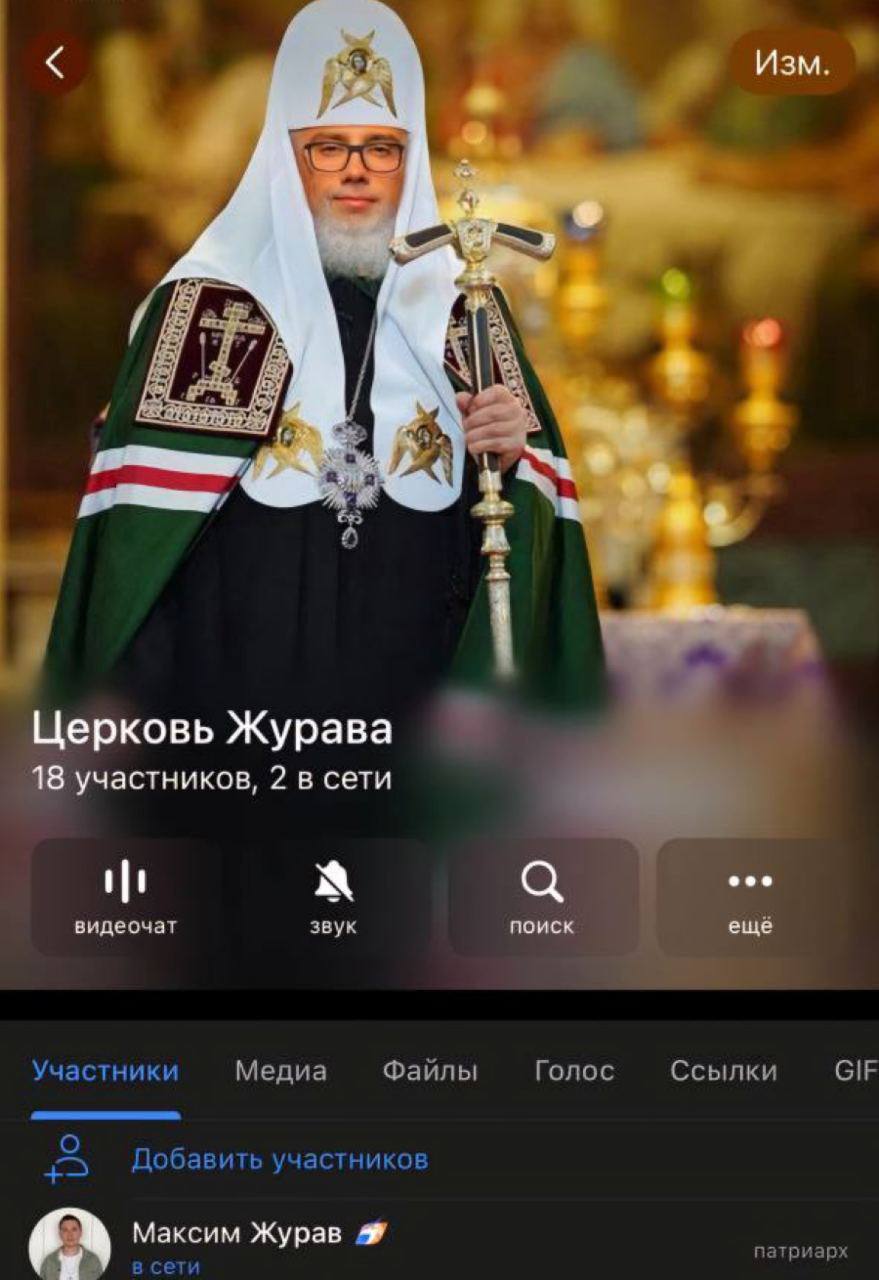Image resolution: width=879 pixels, height=1280 pixels.
Task: Start a видеочат in the group
Action: point(126,897)
